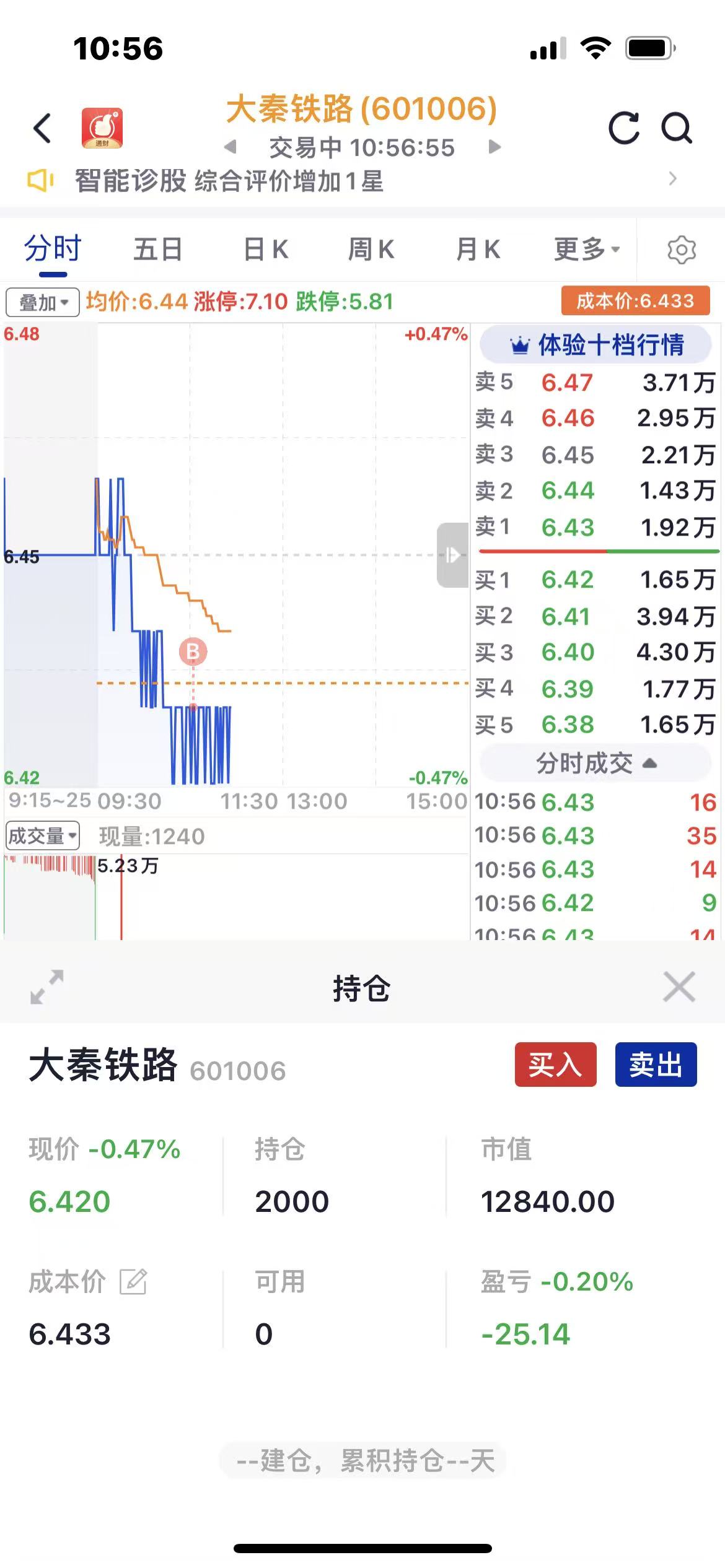Expand the 更多 chart options dropdown
Screen dimensions: 725x1568
click(x=587, y=250)
